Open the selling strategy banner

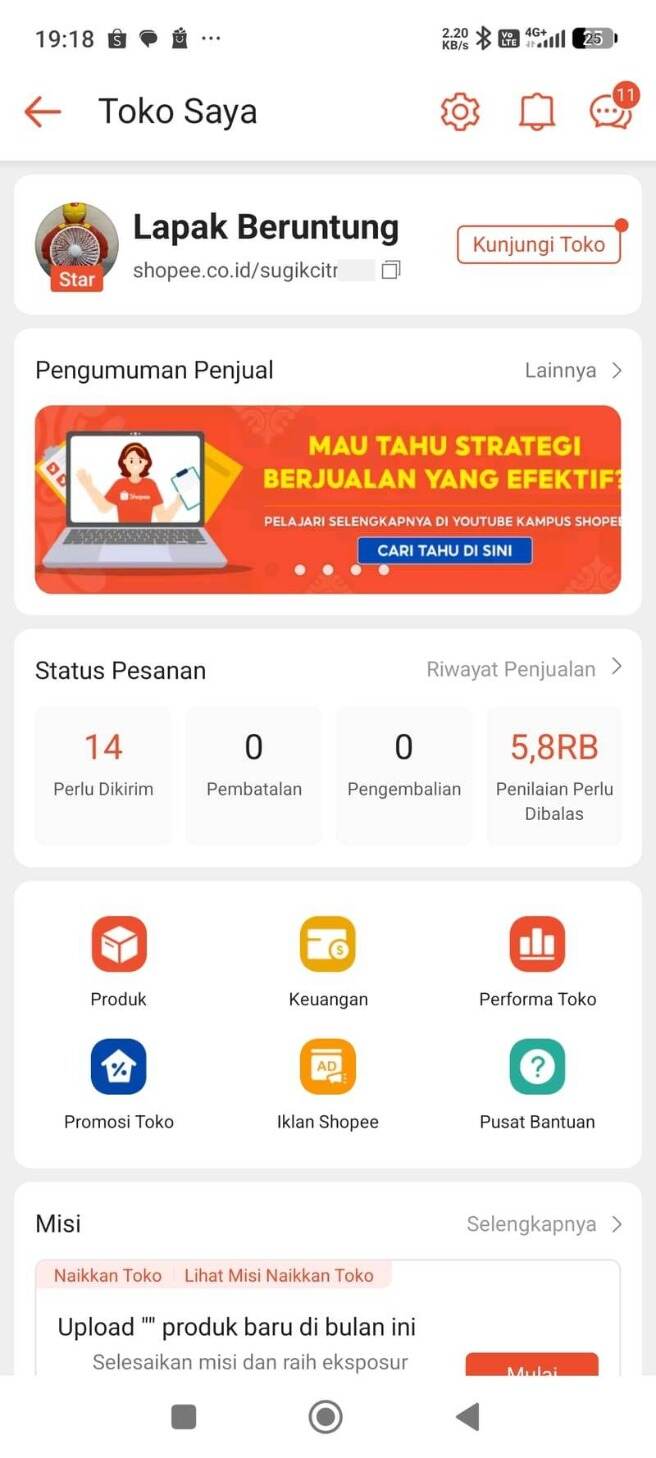(x=328, y=499)
